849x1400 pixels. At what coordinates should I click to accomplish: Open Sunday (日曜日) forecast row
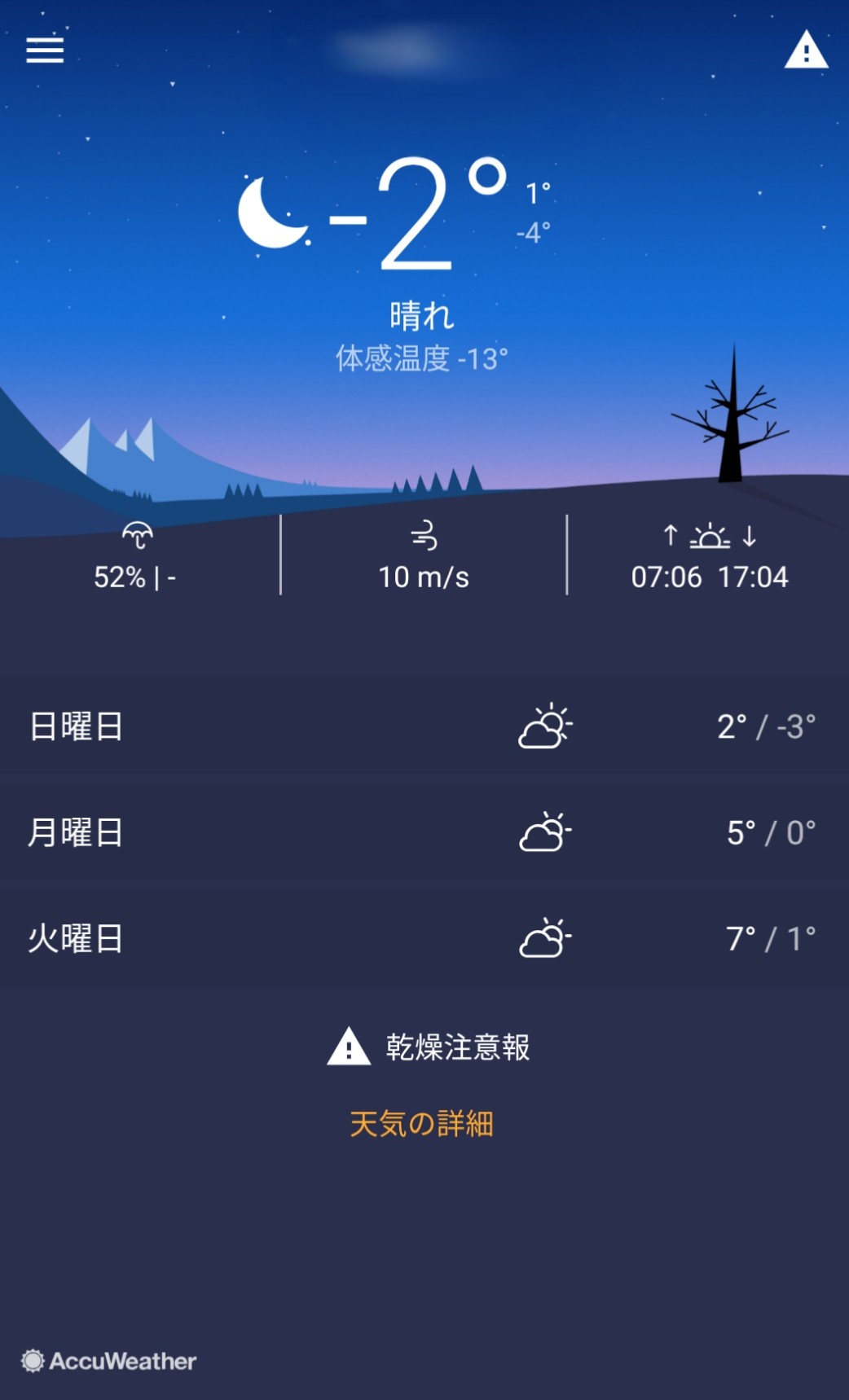pos(424,726)
